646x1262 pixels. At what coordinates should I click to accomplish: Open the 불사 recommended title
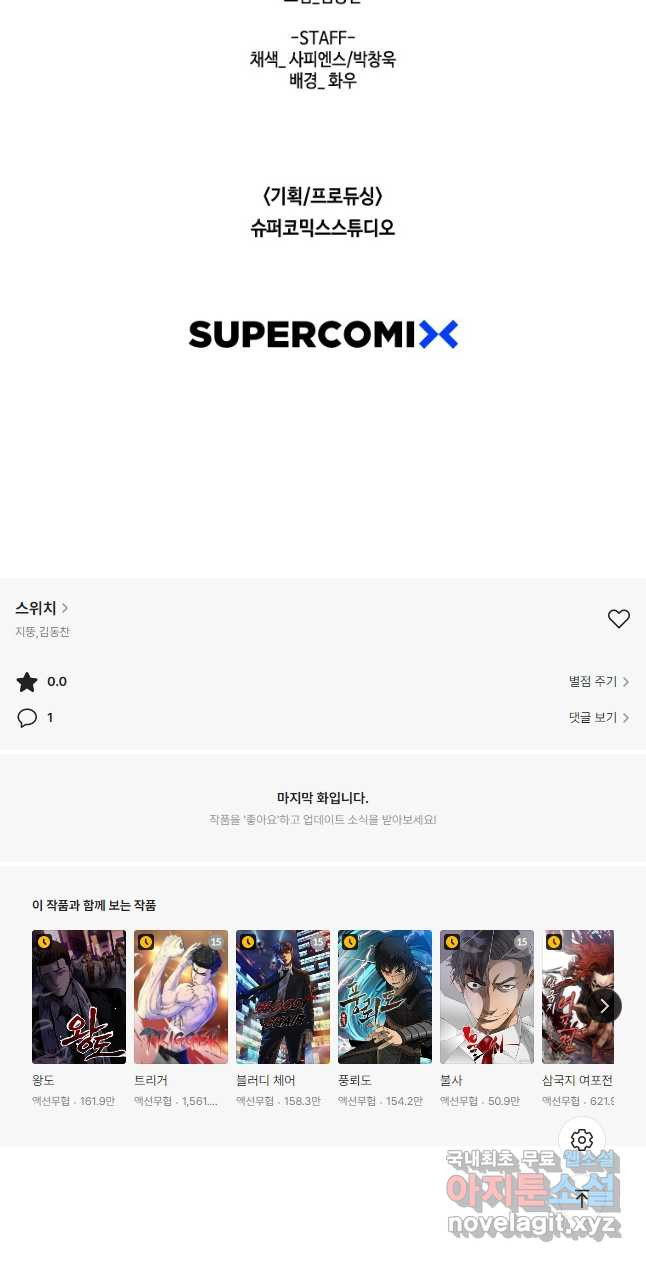(487, 997)
